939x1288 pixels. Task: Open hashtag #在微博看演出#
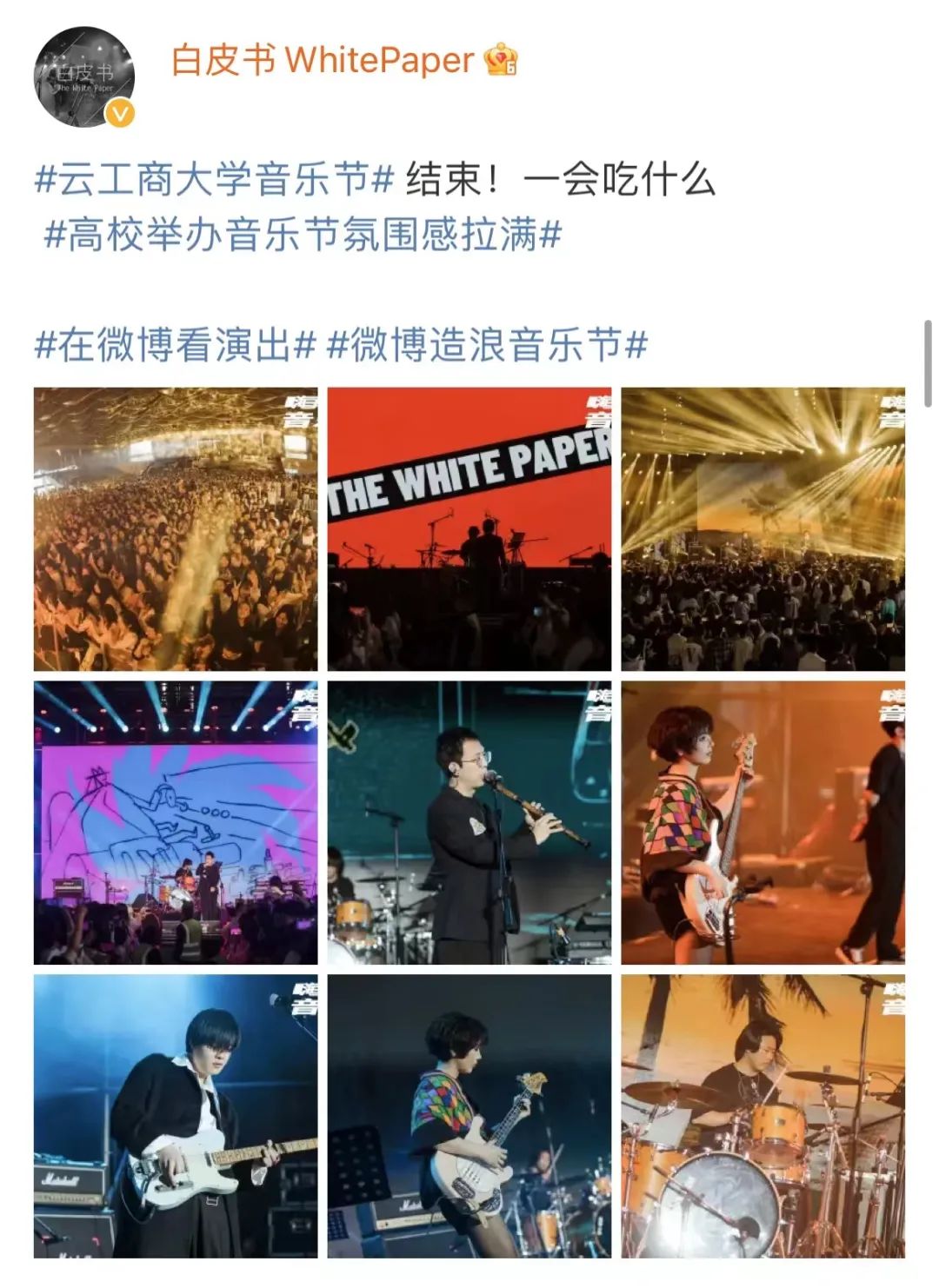[174, 345]
